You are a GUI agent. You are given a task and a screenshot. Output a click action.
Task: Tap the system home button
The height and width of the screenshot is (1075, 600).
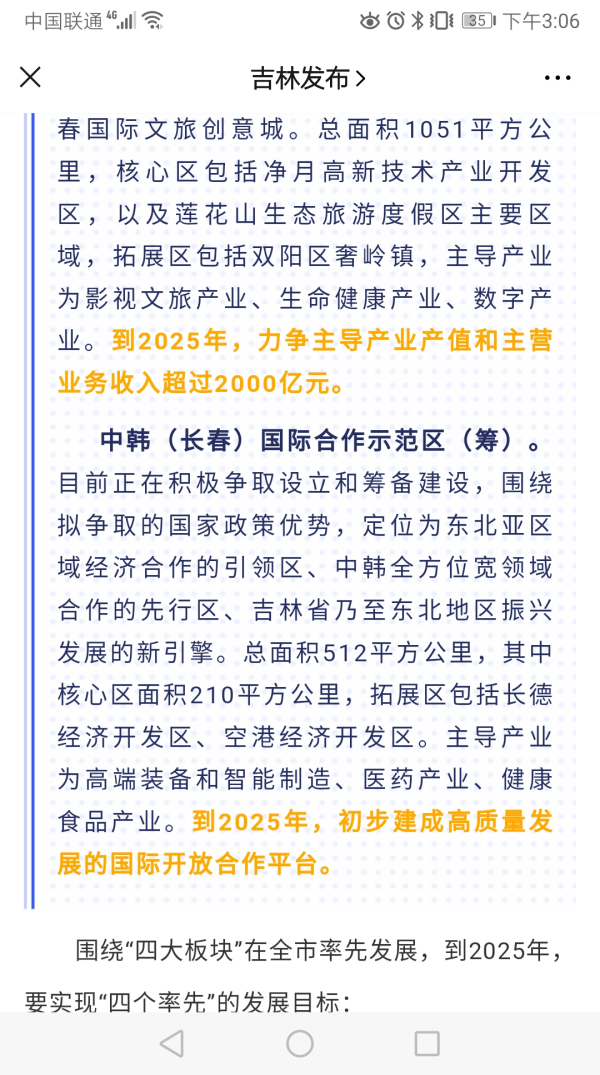coord(300,1043)
